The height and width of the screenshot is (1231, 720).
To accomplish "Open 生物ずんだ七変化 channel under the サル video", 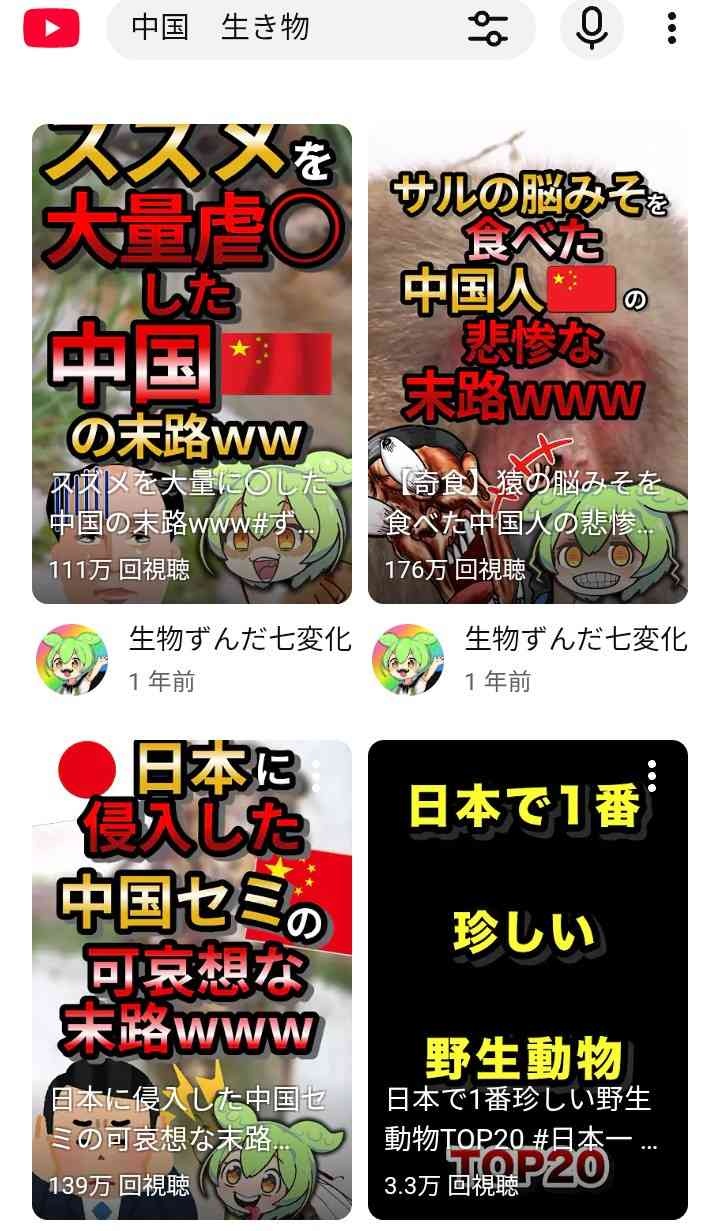I will click(407, 659).
